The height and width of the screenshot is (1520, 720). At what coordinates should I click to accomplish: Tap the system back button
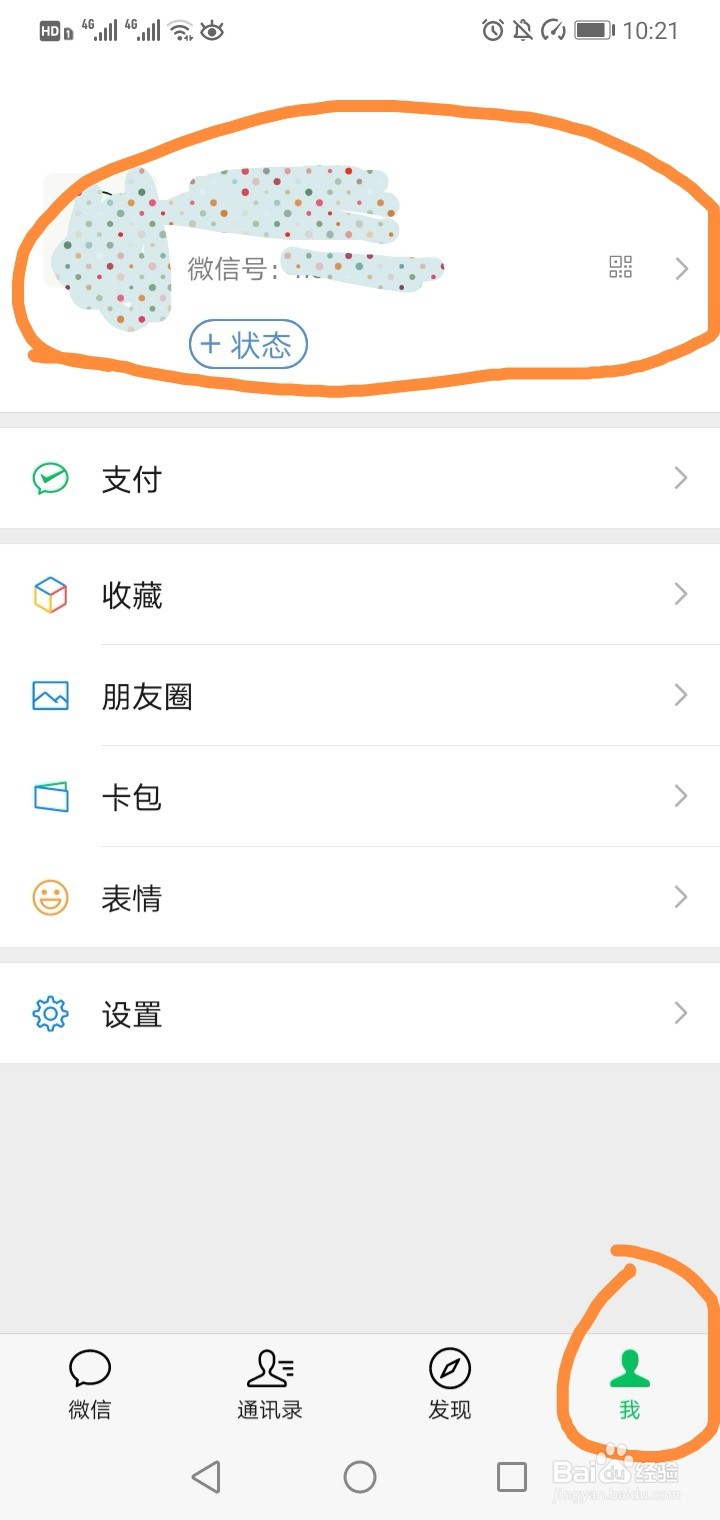[x=206, y=1476]
